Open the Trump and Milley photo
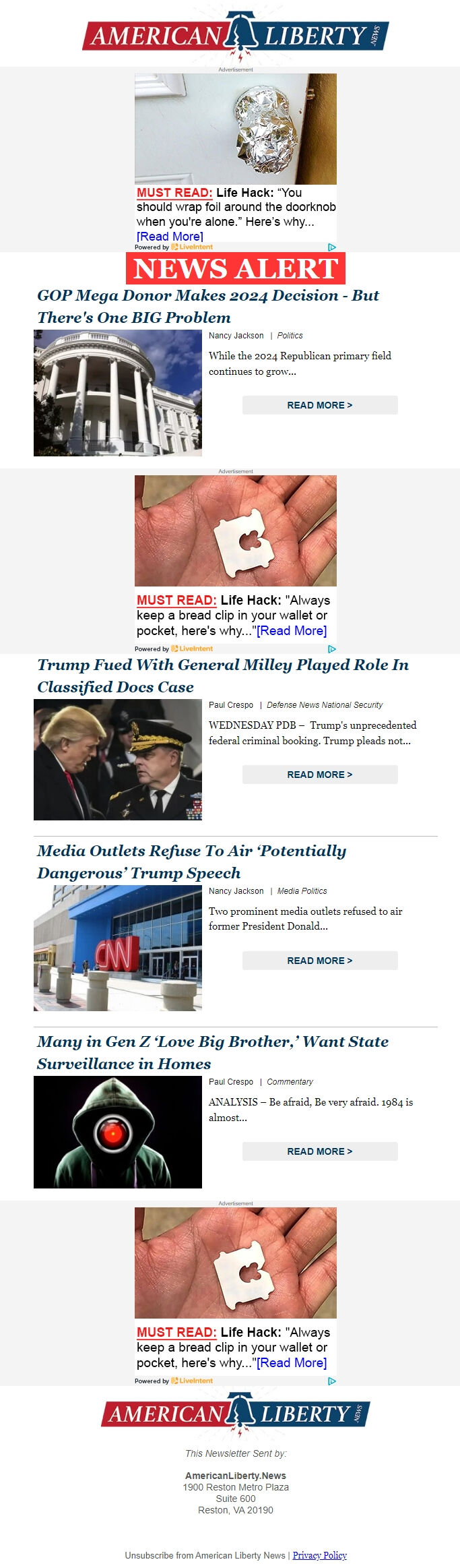460x1568 pixels. point(118,760)
